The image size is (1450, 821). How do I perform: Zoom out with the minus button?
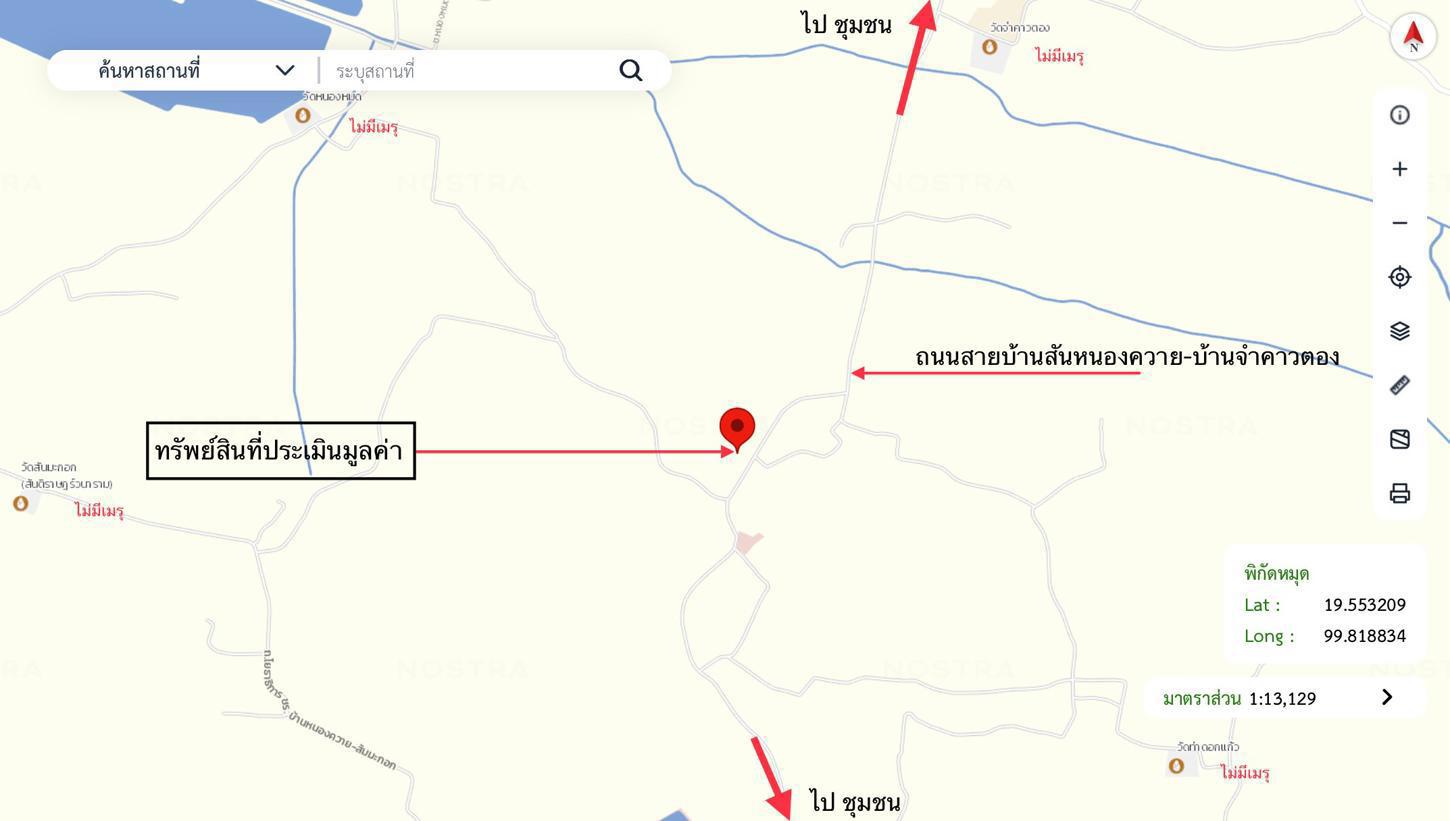point(1400,223)
